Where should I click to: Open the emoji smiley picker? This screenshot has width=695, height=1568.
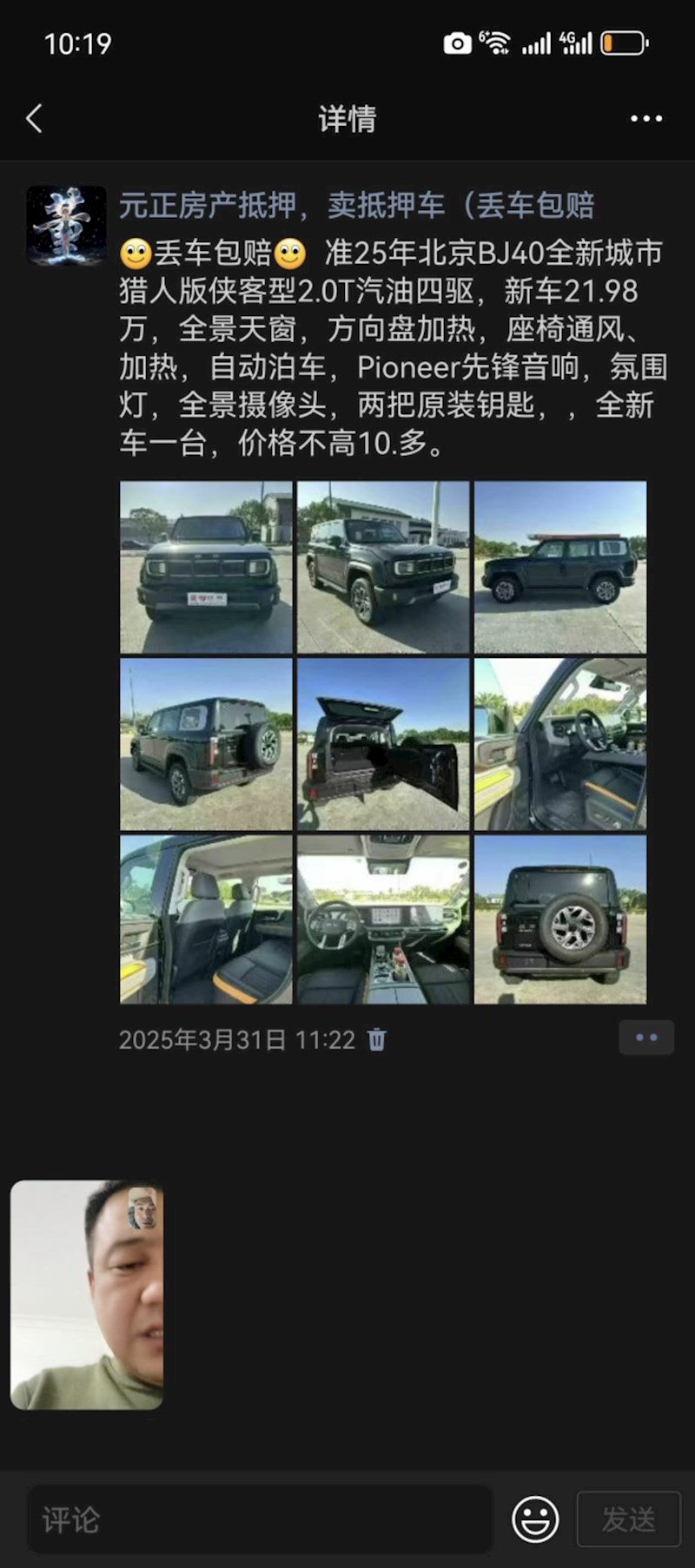(x=535, y=1519)
